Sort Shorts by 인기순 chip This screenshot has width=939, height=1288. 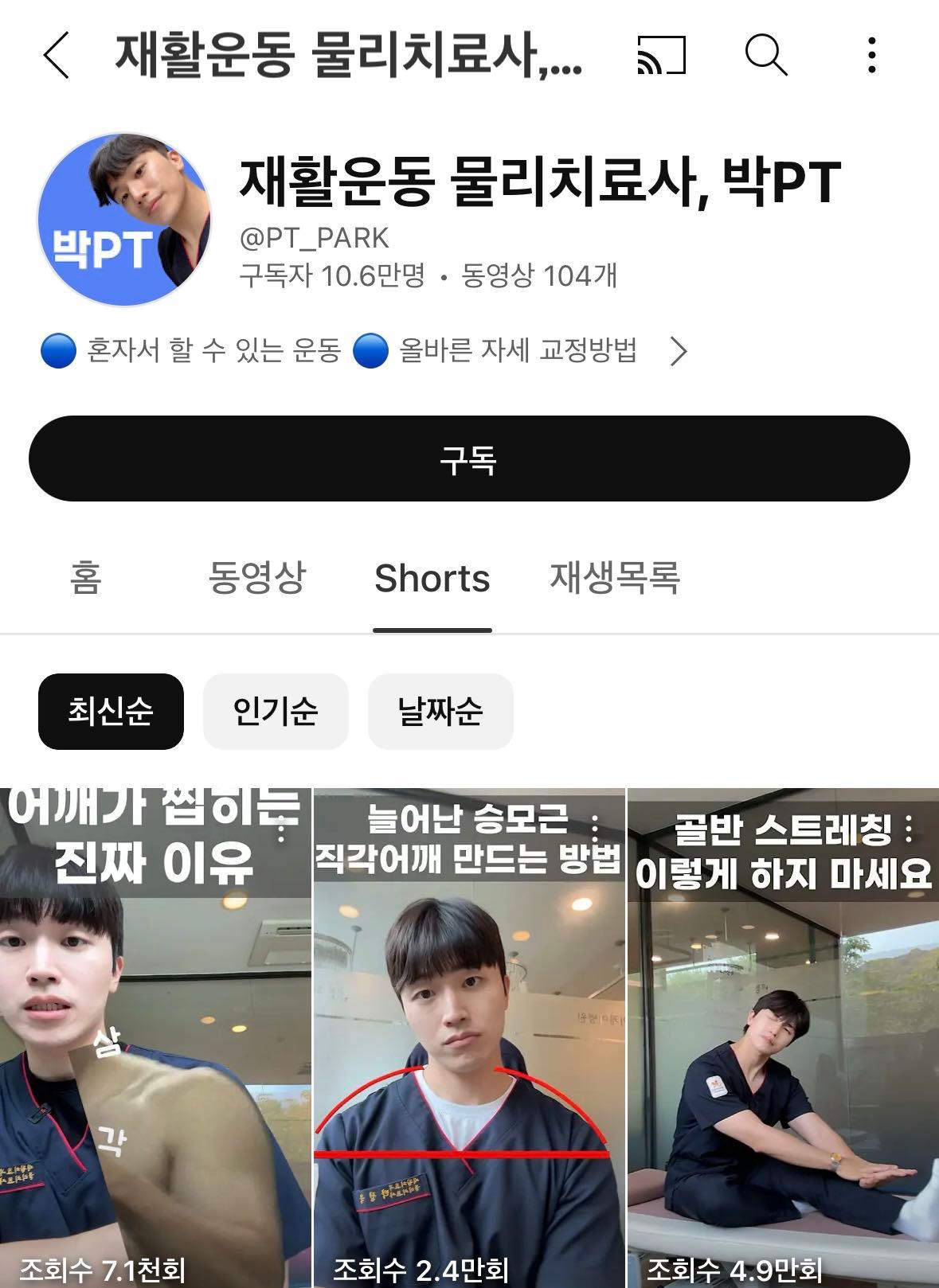276,711
